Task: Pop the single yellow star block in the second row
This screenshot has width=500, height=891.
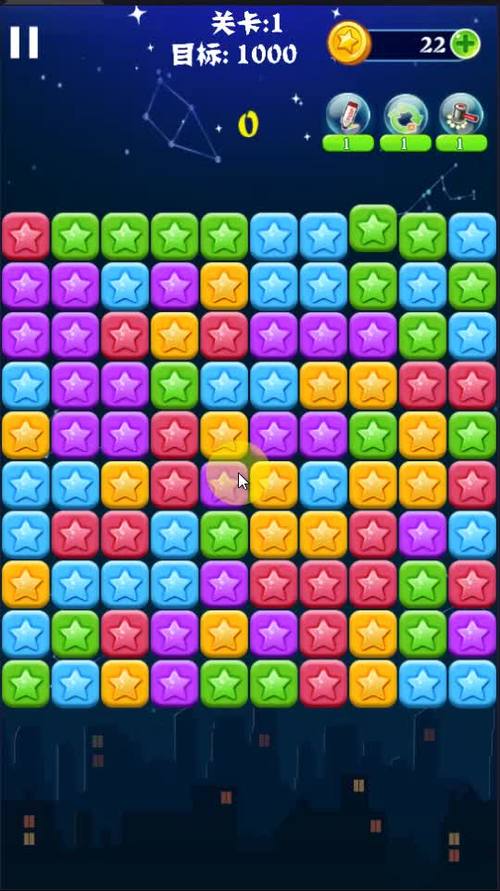Action: [x=224, y=286]
